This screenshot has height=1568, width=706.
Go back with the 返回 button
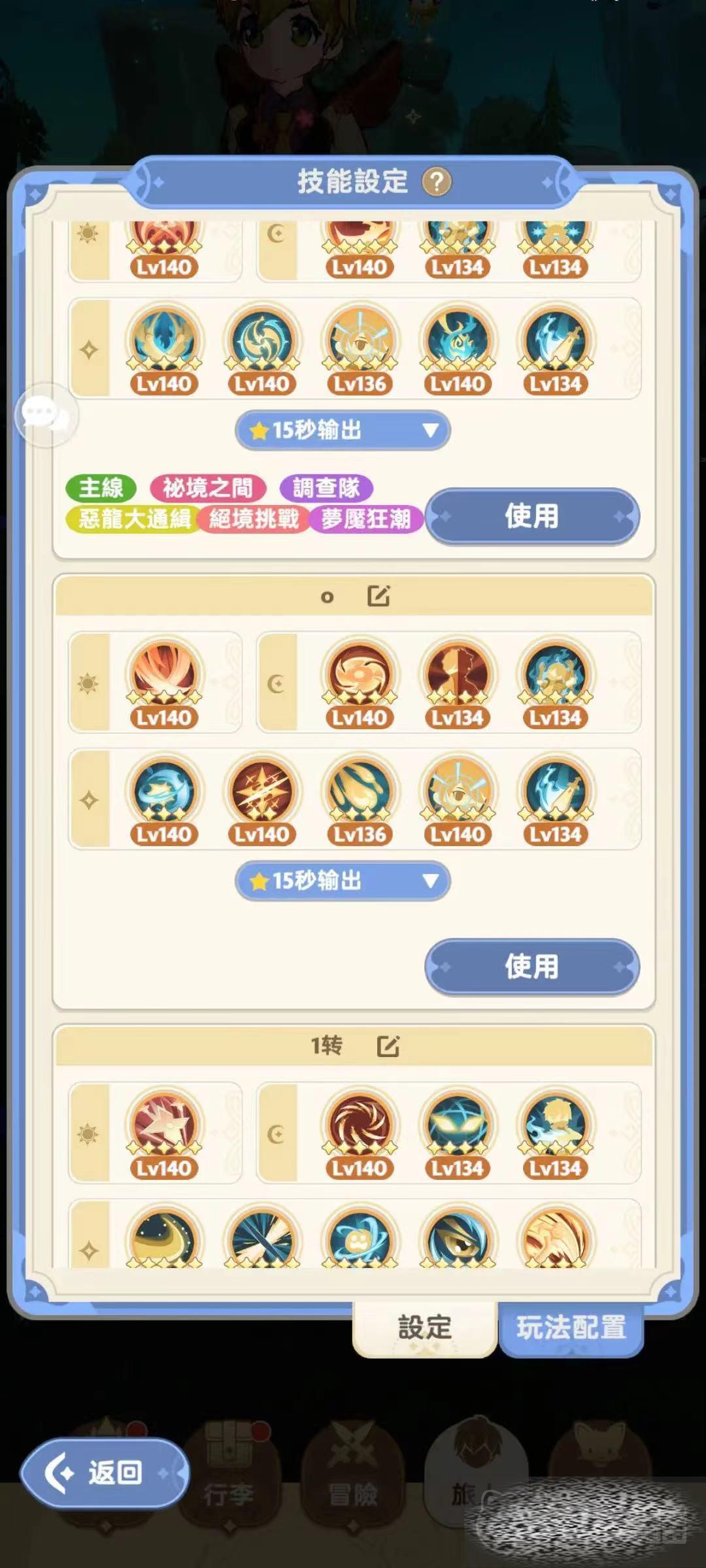click(x=105, y=1473)
